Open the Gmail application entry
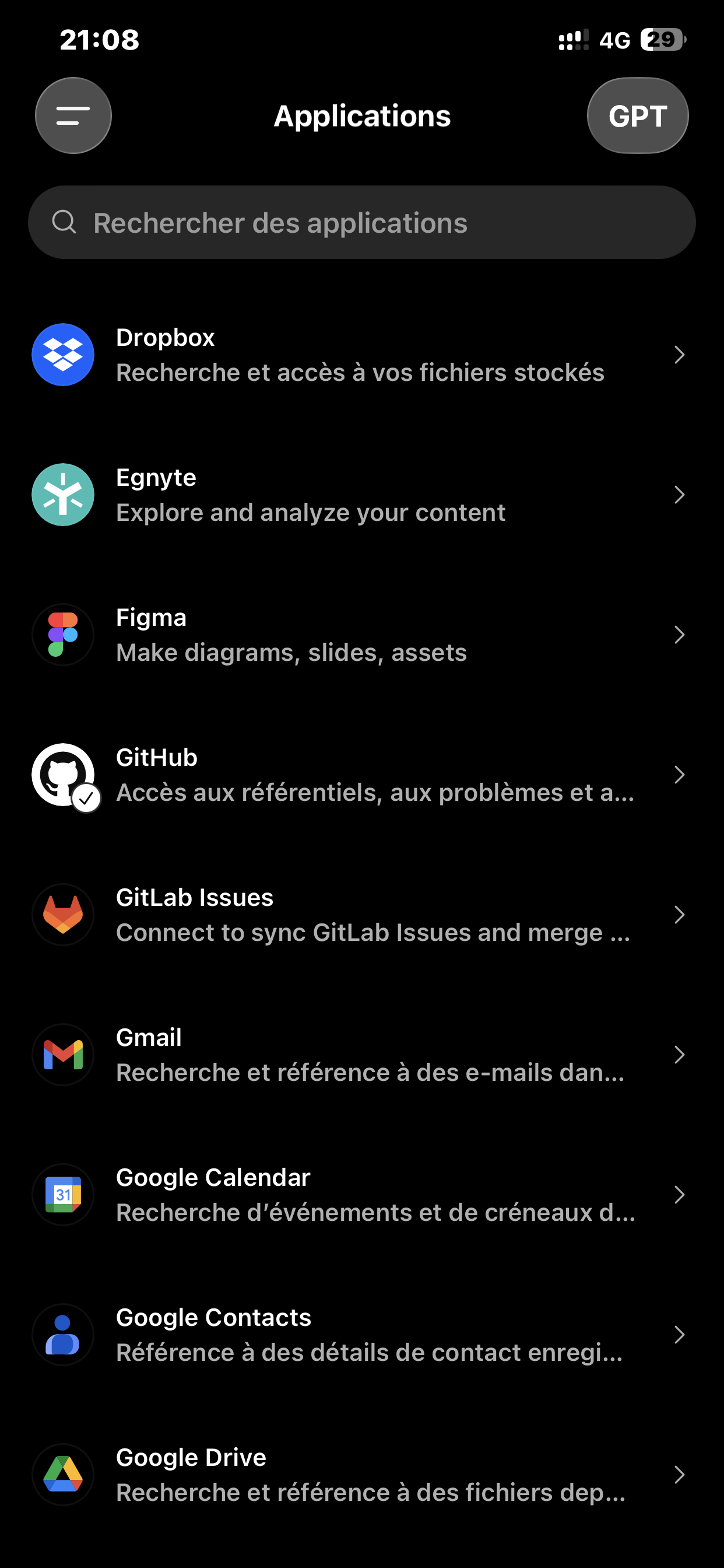The image size is (724, 1568). tap(361, 1055)
